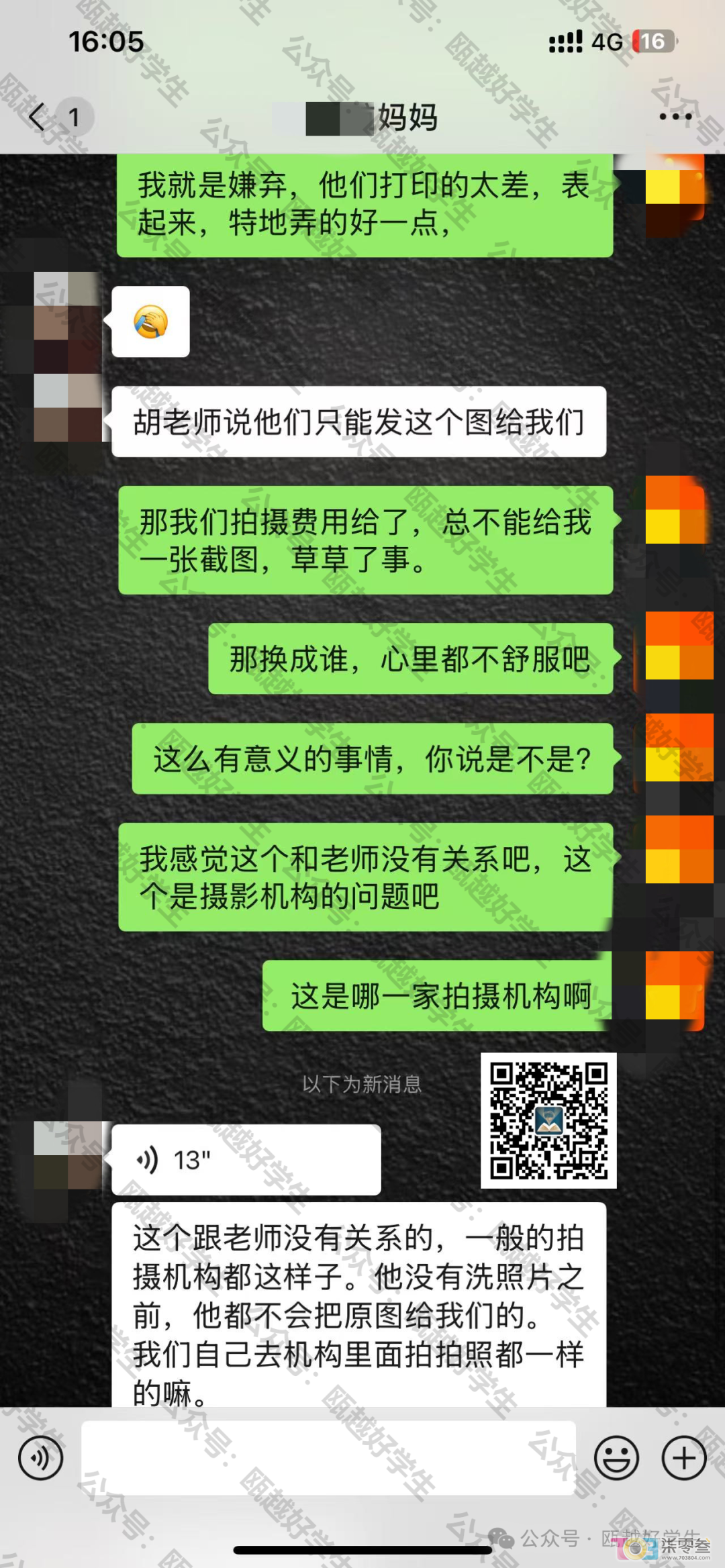Focus the message text field
The image size is (725, 1568).
point(328,1457)
